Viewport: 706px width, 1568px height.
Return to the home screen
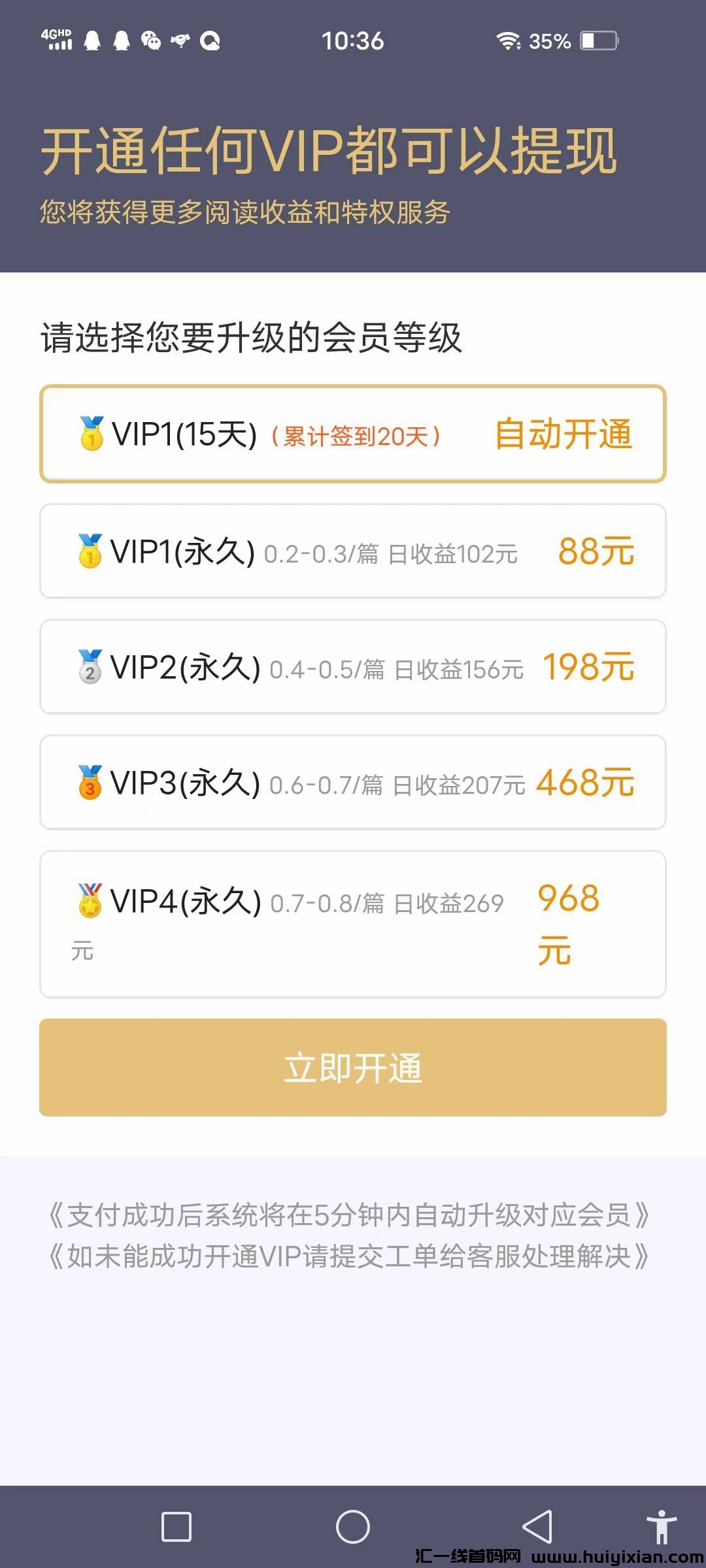tap(353, 1527)
